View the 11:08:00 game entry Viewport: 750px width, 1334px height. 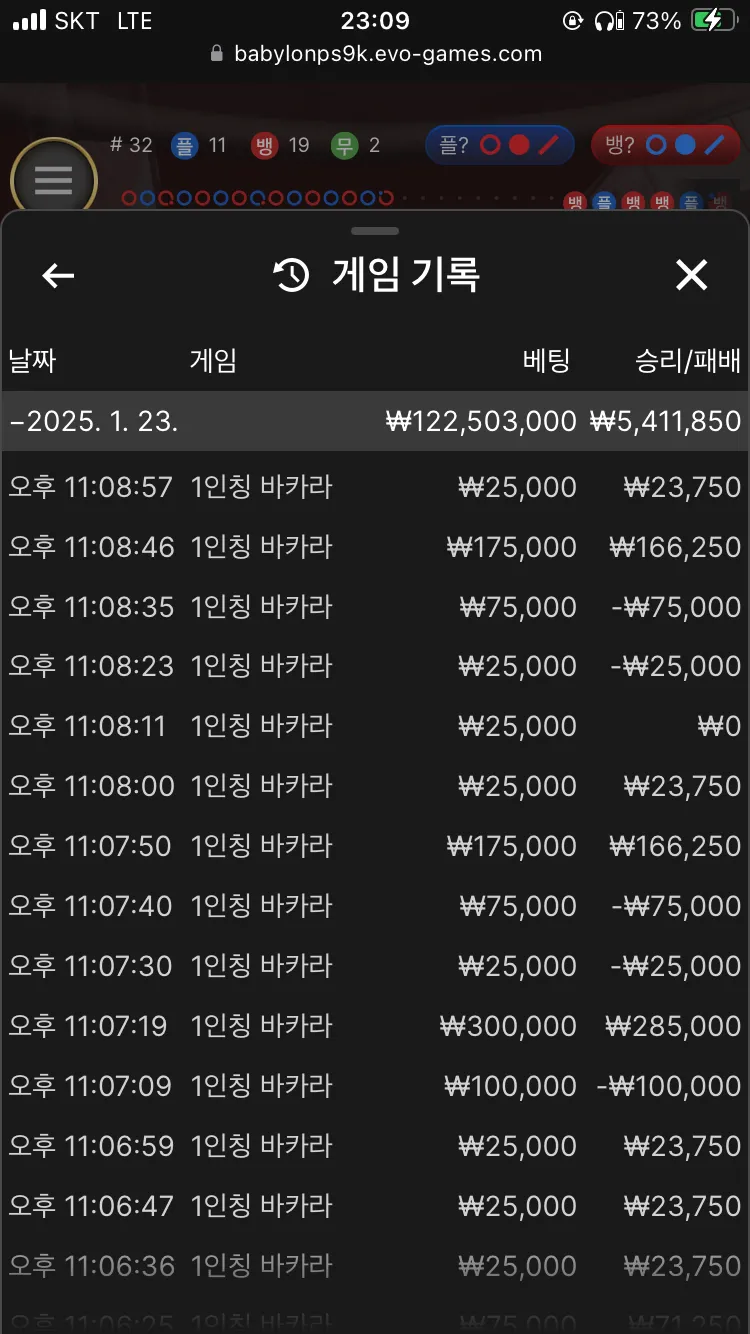point(375,786)
